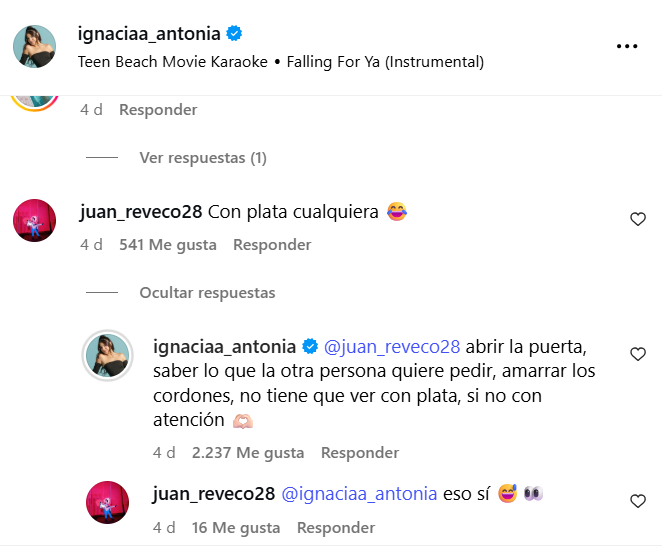Tap the @ignaciaa_antonia mention in "eso sí" reply

pyautogui.click(x=360, y=493)
